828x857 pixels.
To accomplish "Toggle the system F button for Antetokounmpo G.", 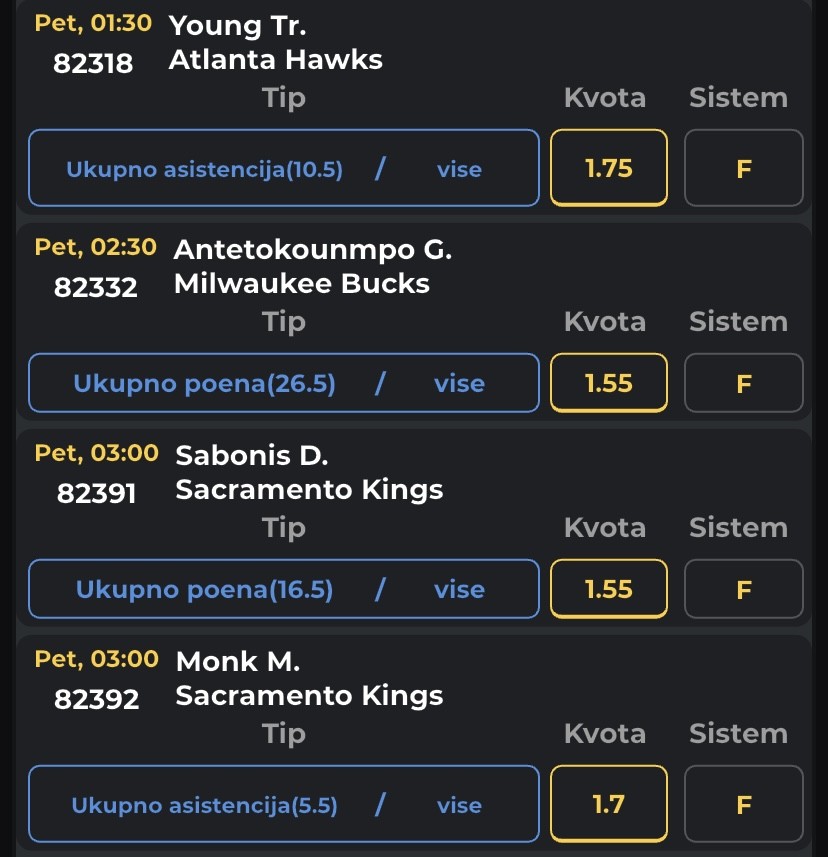I will (743, 383).
